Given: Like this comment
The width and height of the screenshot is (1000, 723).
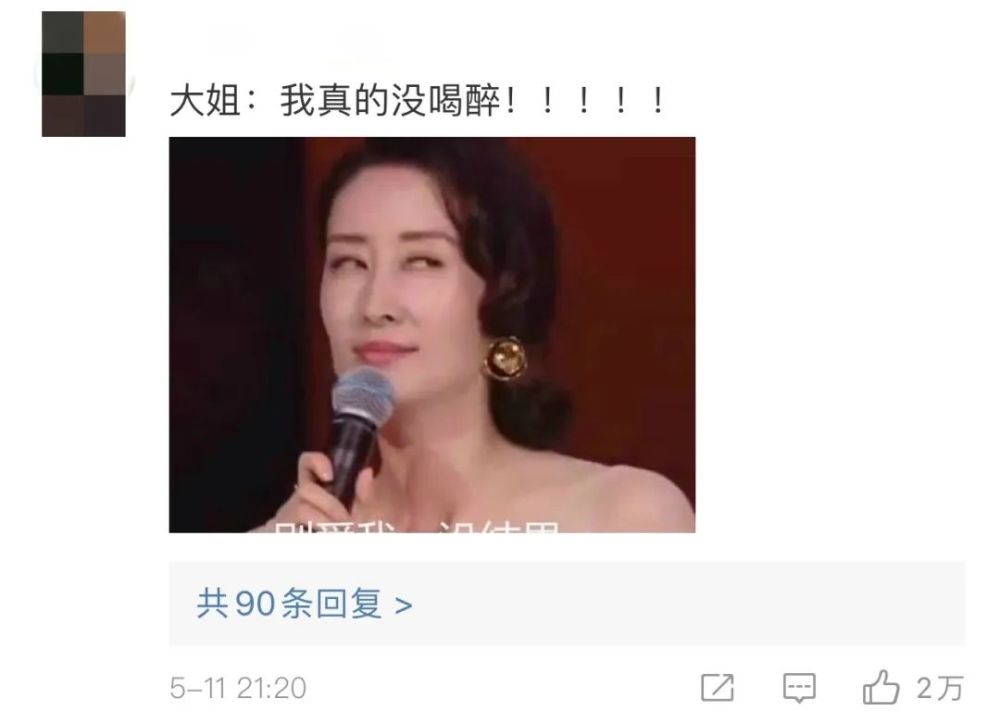Looking at the screenshot, I should 881,688.
